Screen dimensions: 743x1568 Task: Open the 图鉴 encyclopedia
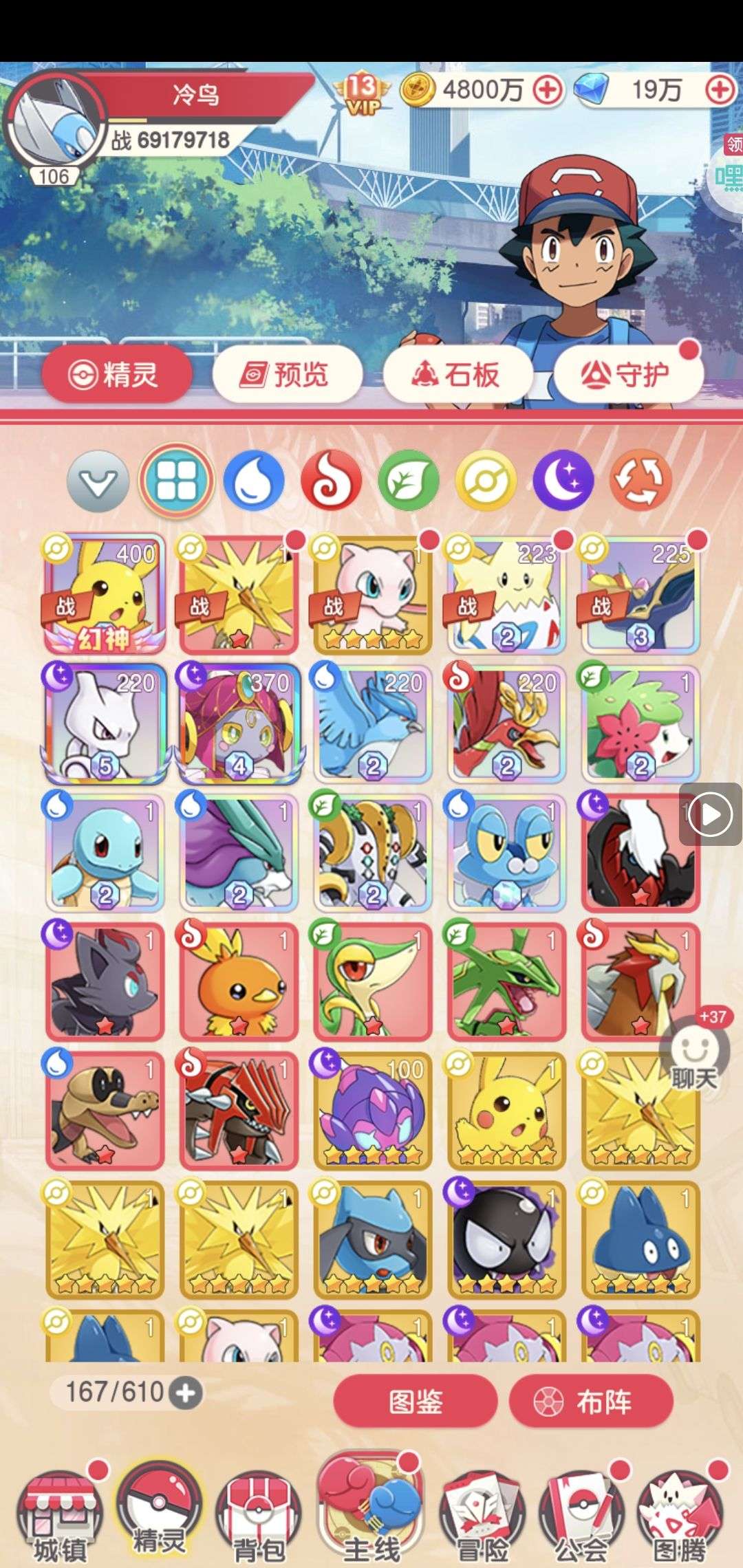click(416, 1402)
